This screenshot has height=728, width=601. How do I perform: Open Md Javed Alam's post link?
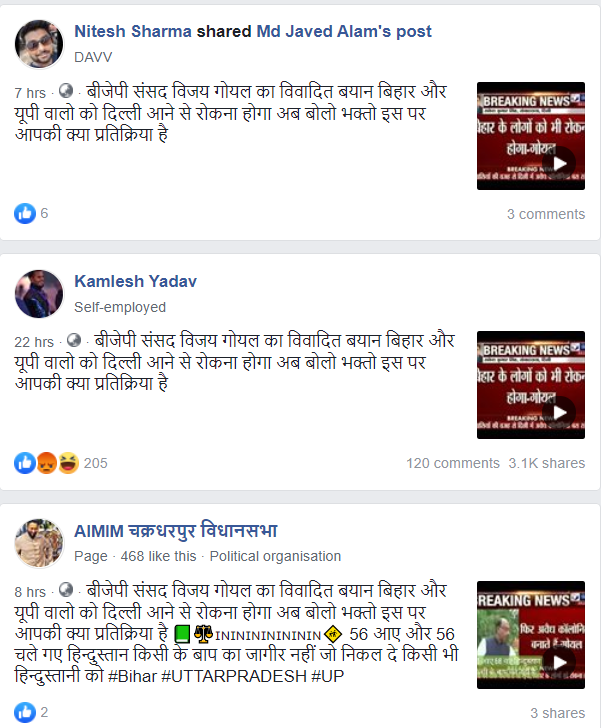tap(344, 31)
